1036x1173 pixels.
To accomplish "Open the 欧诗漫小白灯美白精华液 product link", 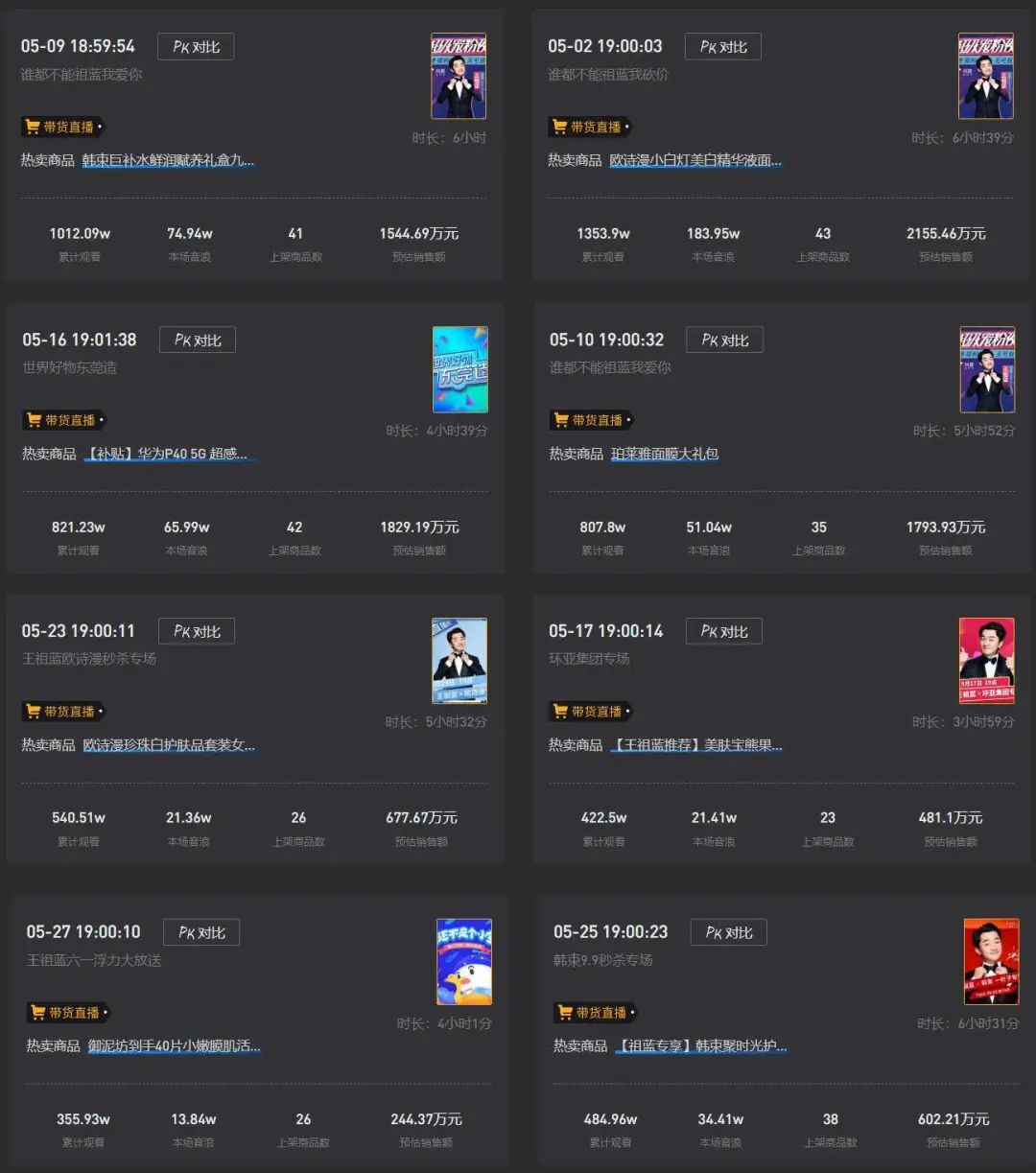I will tap(696, 160).
